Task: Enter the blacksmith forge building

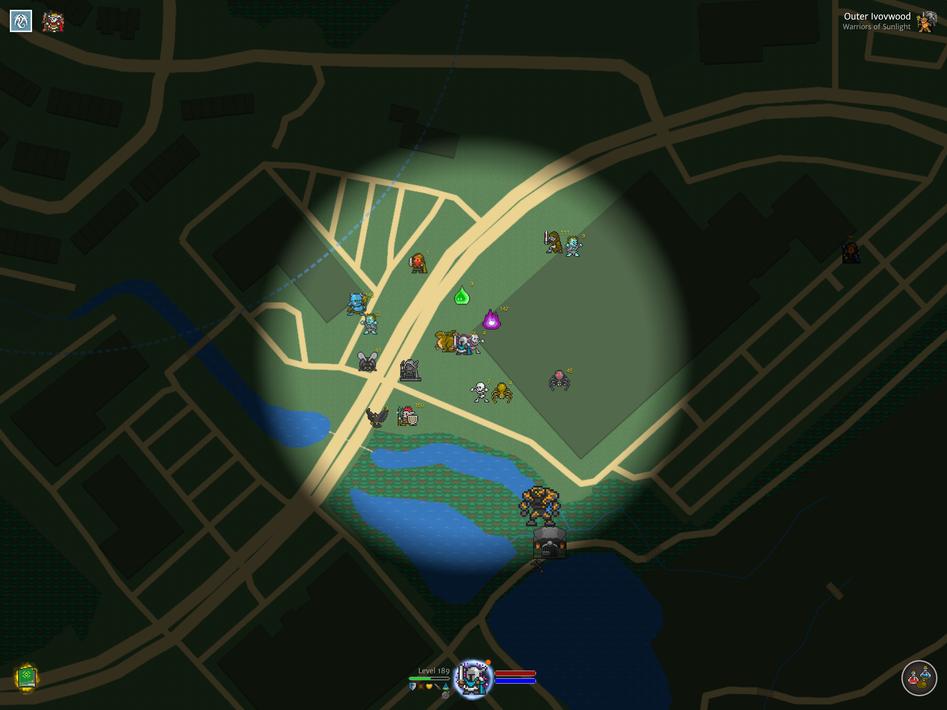Action: [549, 543]
